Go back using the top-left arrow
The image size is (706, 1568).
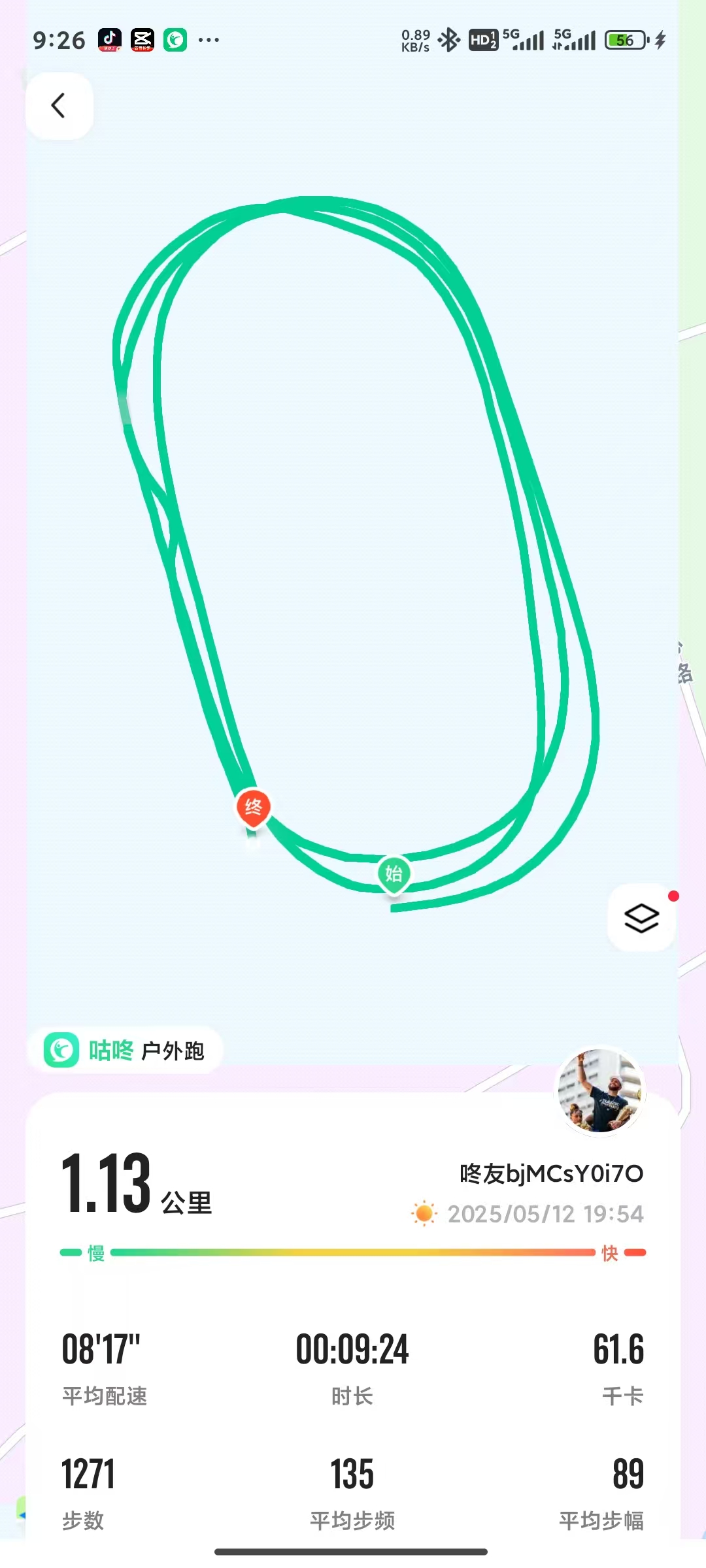coord(59,106)
